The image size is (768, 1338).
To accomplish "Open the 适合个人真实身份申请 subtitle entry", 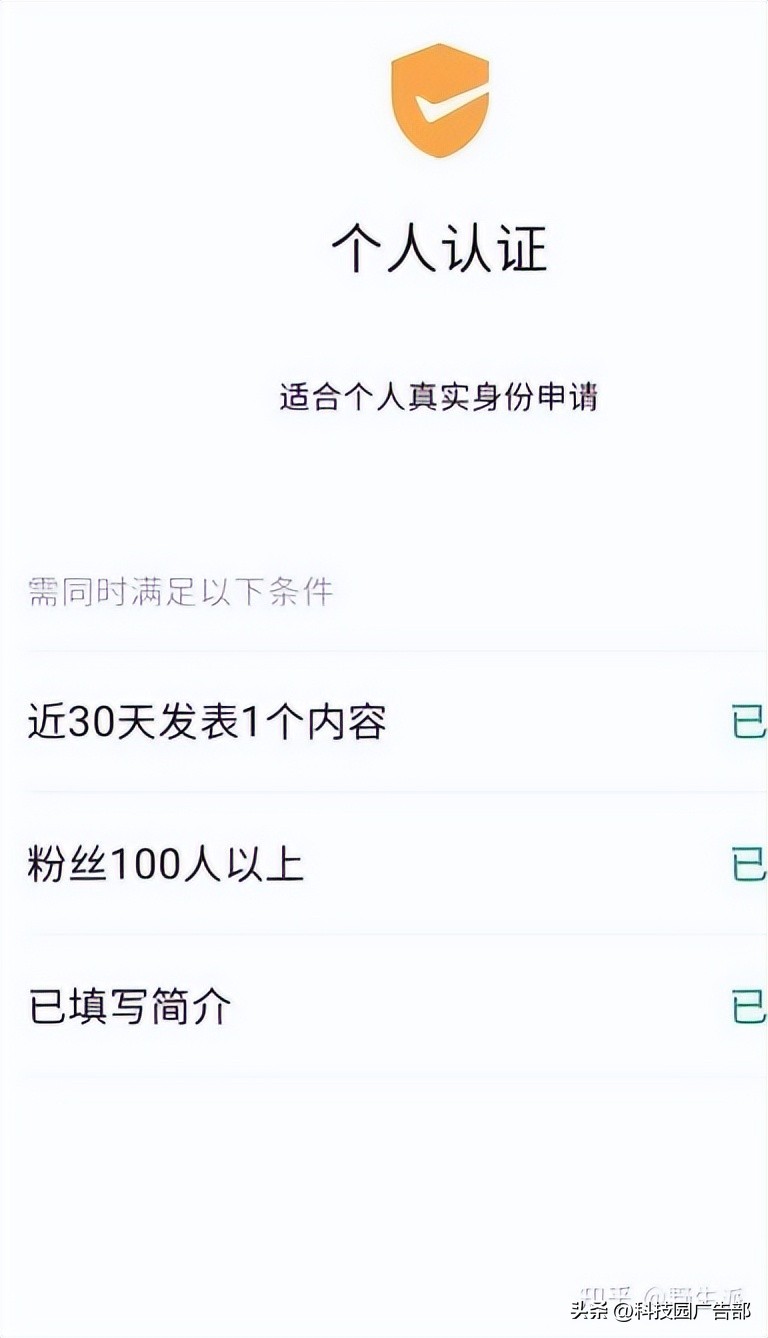I will 438,393.
